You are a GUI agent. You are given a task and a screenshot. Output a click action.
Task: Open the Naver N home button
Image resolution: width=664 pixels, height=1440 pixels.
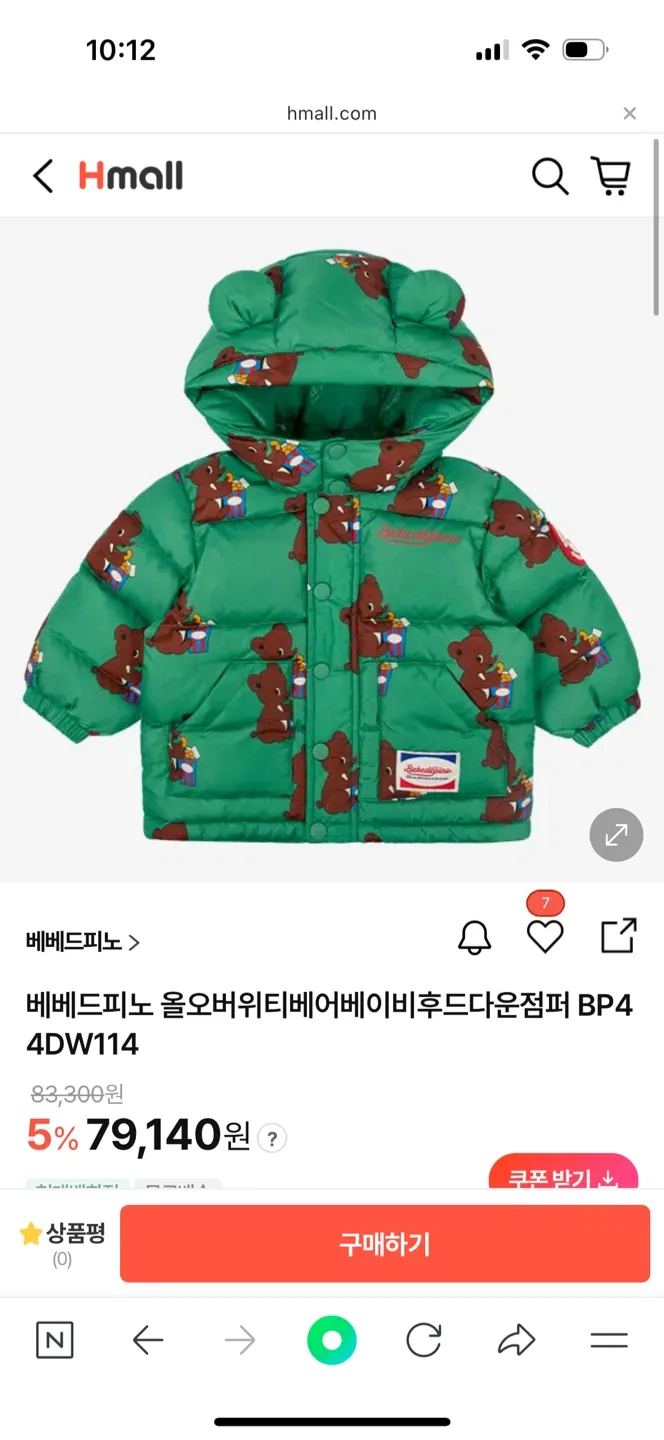55,1340
